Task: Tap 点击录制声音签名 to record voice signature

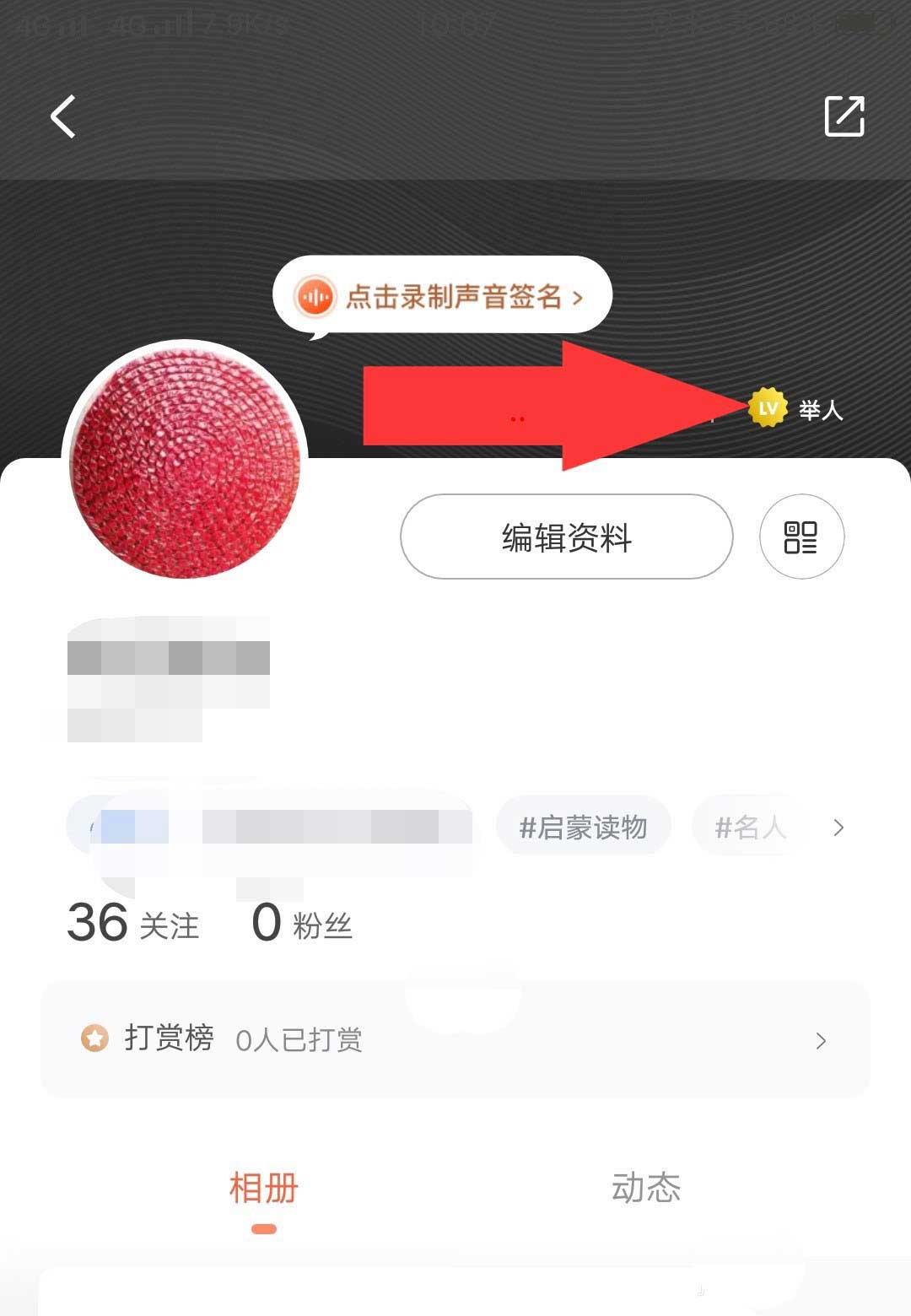Action: click(444, 296)
